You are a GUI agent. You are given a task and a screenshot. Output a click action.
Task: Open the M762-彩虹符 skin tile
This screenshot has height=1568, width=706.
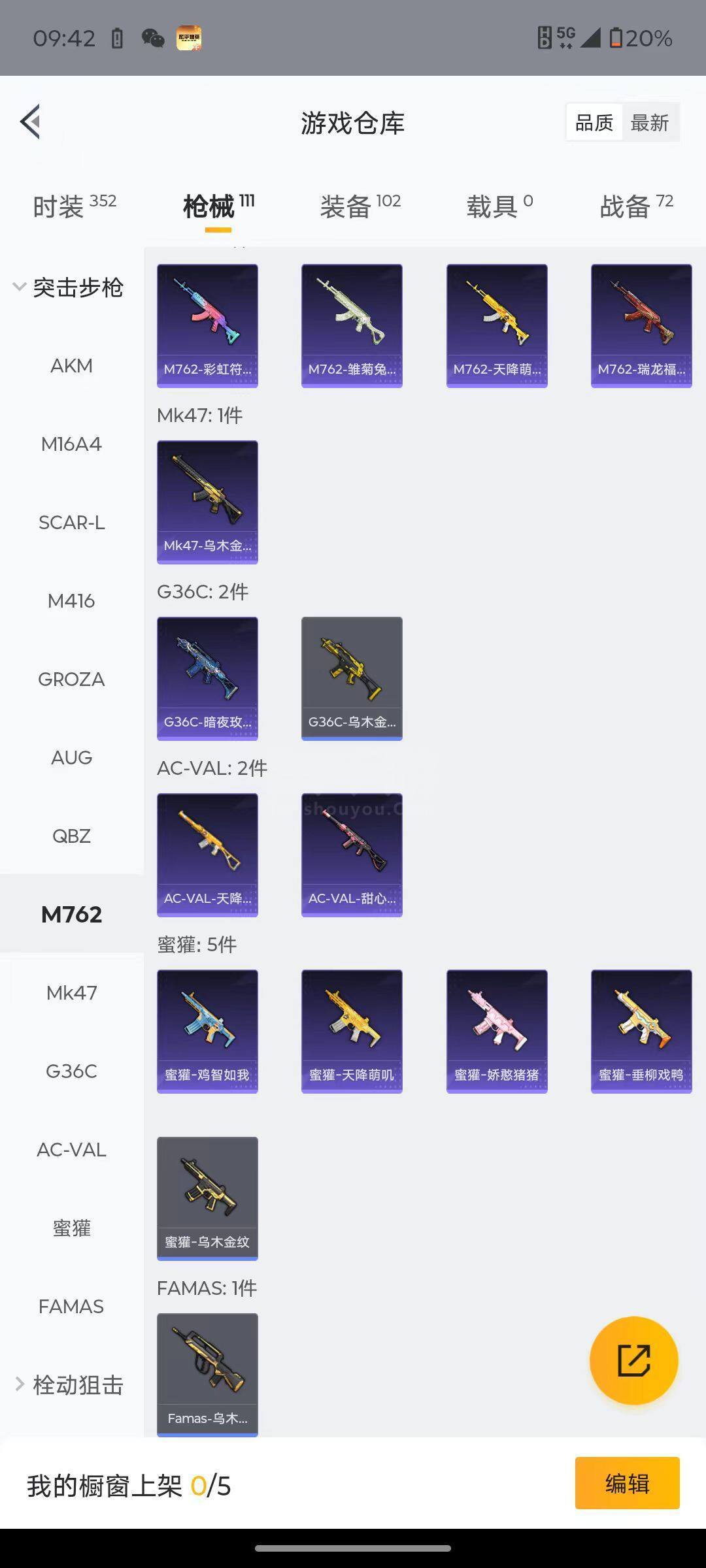(x=207, y=326)
